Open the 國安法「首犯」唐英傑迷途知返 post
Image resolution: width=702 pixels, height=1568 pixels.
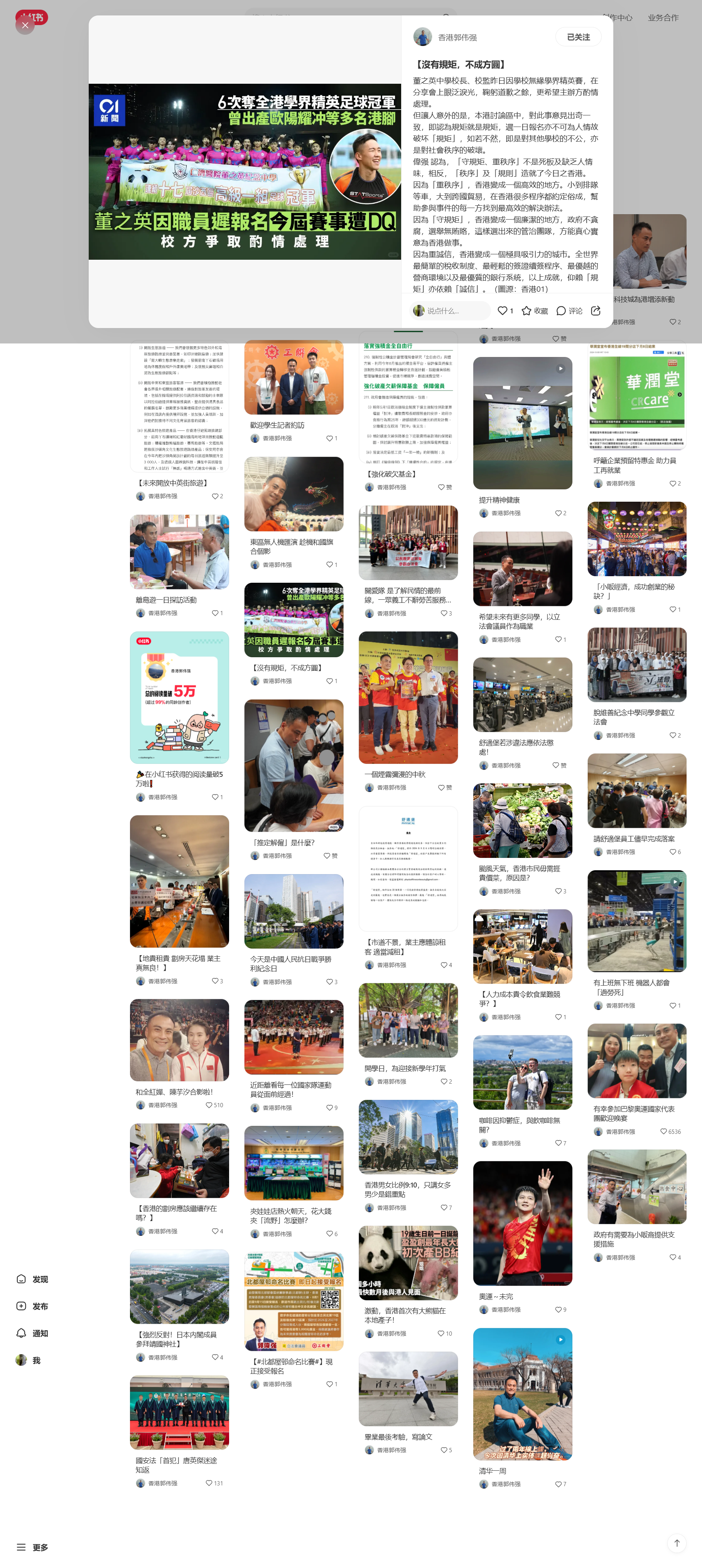coord(179,1413)
